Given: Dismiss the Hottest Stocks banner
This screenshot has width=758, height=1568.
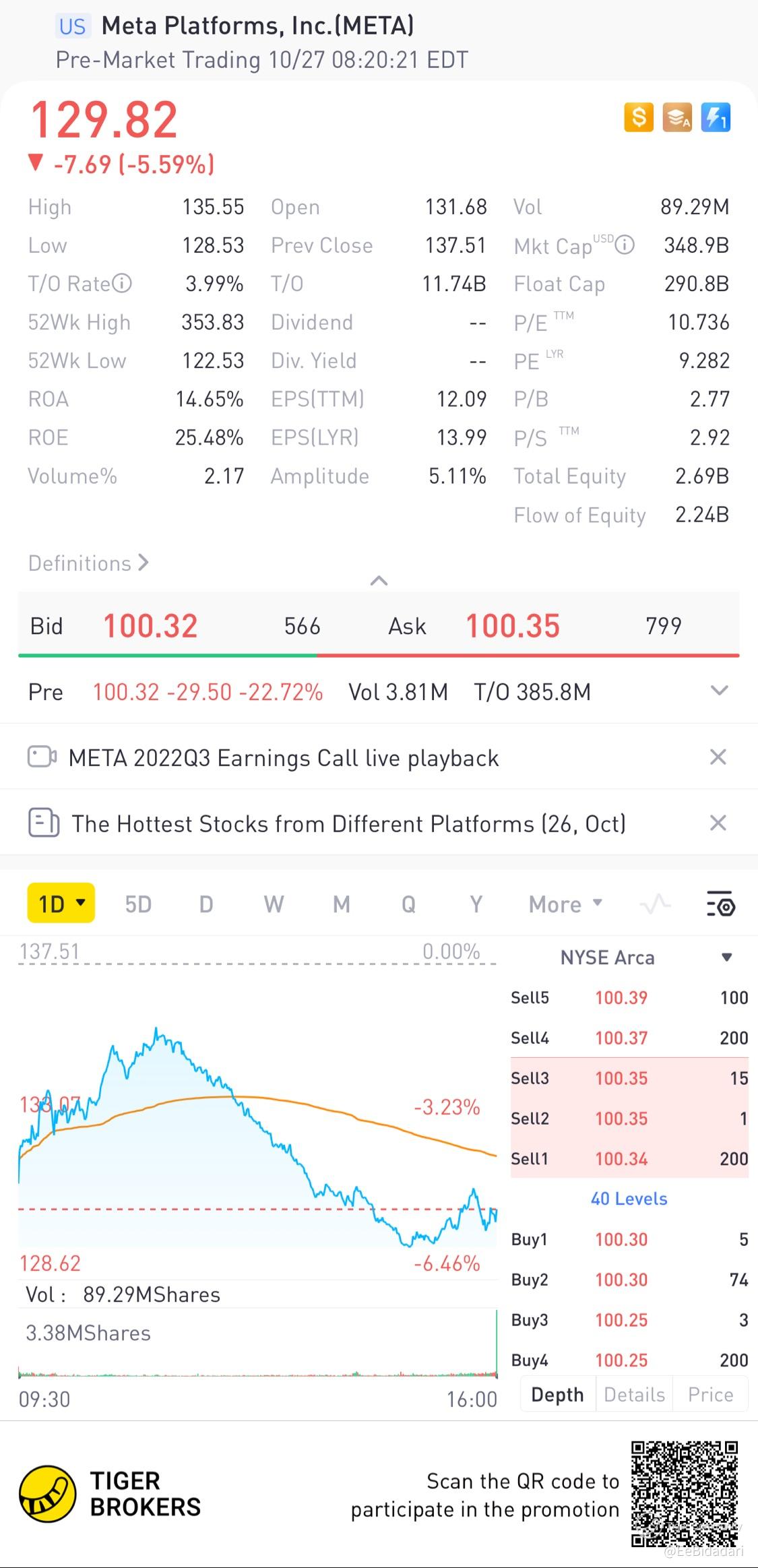Looking at the screenshot, I should [718, 823].
